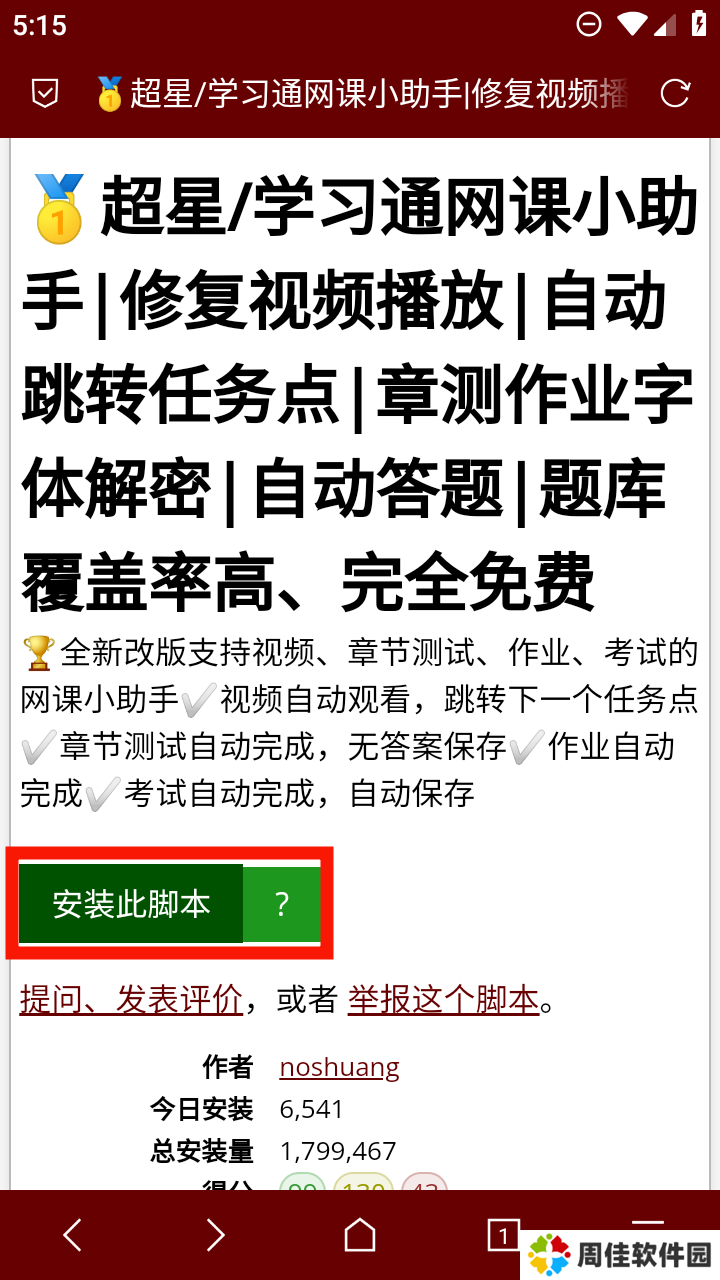This screenshot has height=1280, width=720.
Task: Open author noshuang's profile
Action: [x=339, y=1067]
